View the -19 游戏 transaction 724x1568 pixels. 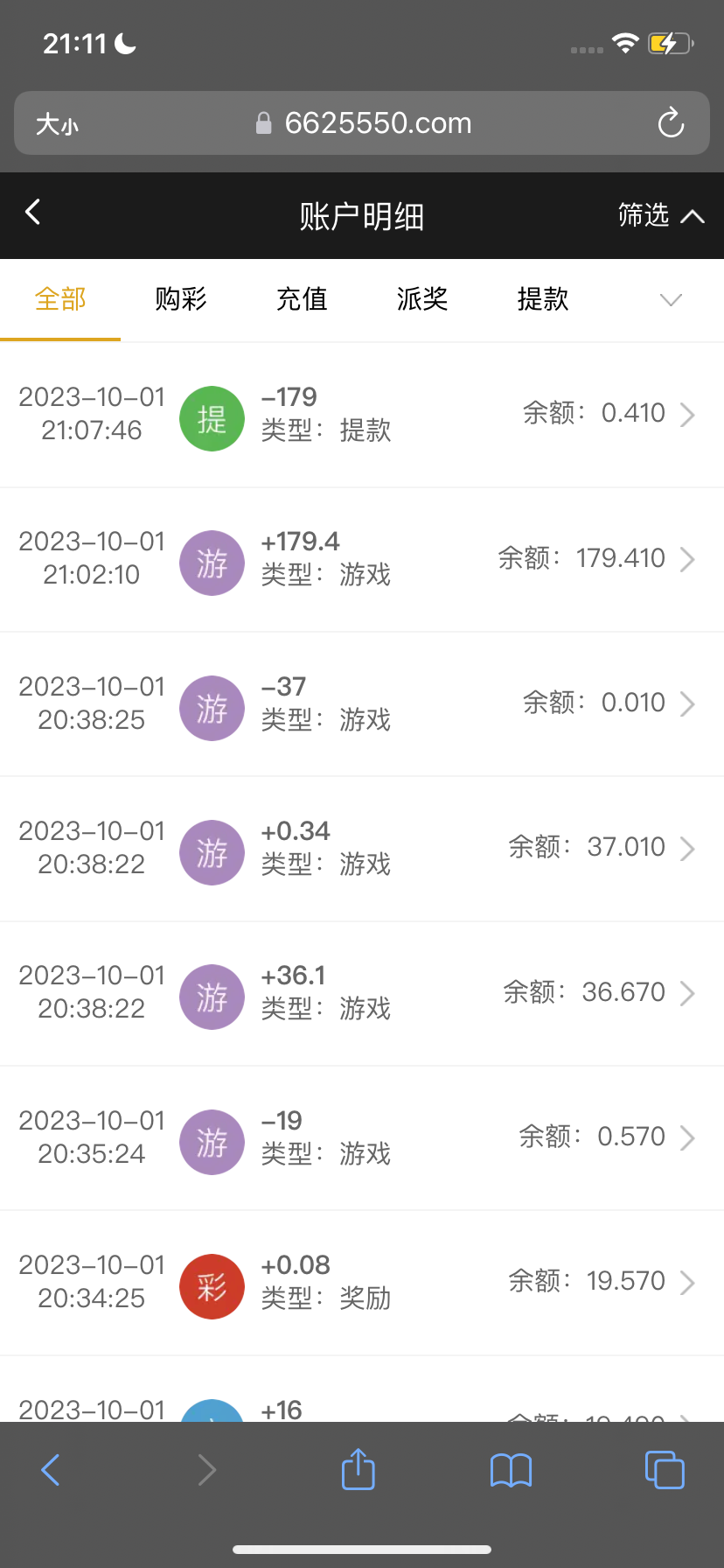point(362,1137)
